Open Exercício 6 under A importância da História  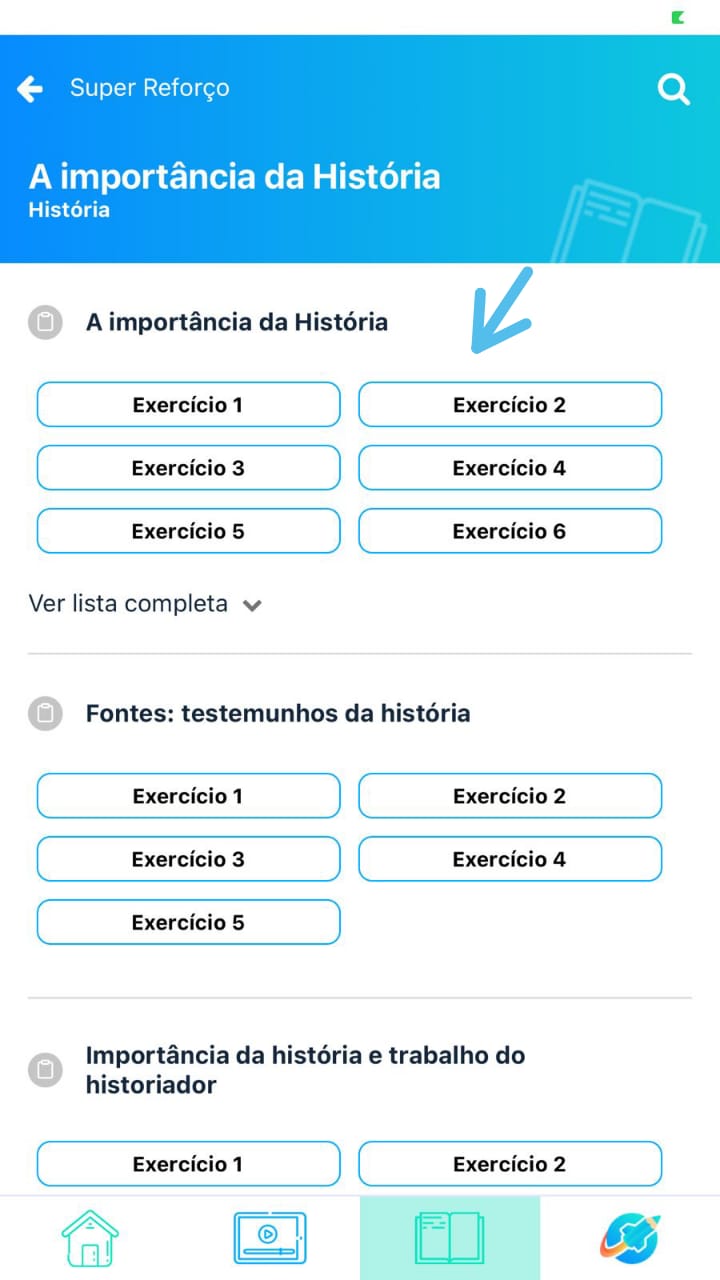(x=510, y=531)
